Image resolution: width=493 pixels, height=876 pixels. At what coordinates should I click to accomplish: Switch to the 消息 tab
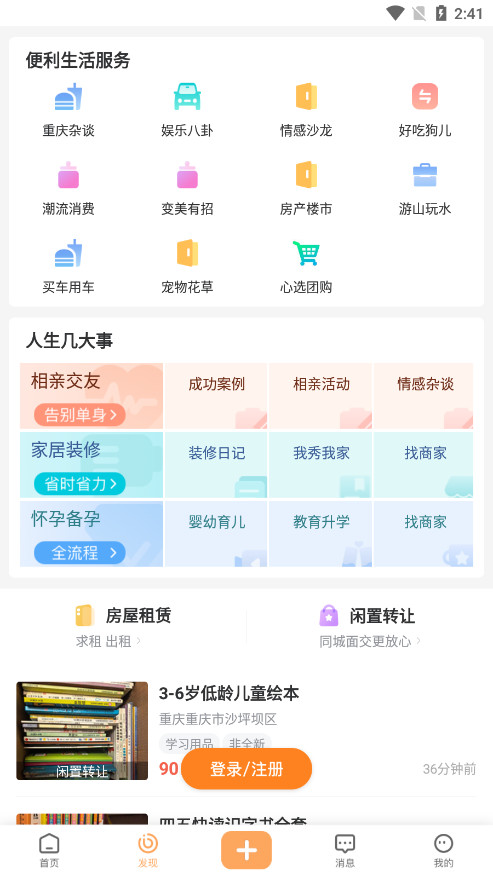(x=345, y=850)
